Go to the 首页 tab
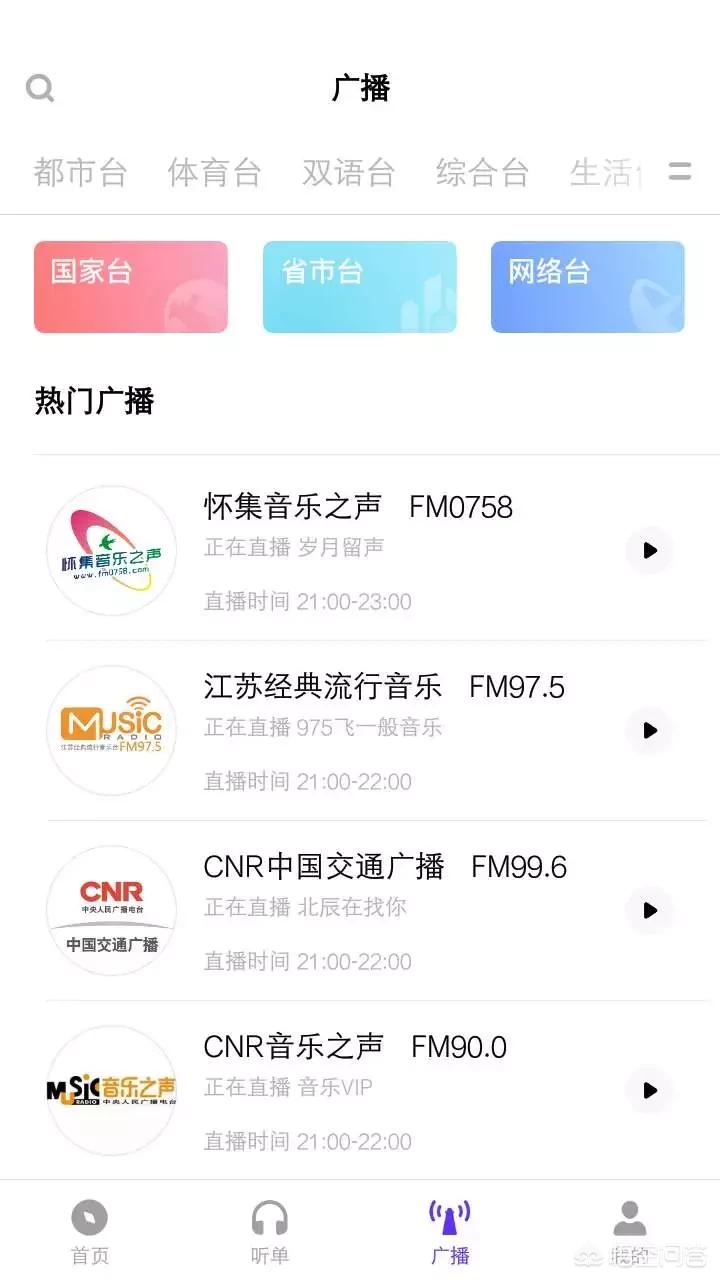This screenshot has width=720, height=1280. [x=90, y=1232]
